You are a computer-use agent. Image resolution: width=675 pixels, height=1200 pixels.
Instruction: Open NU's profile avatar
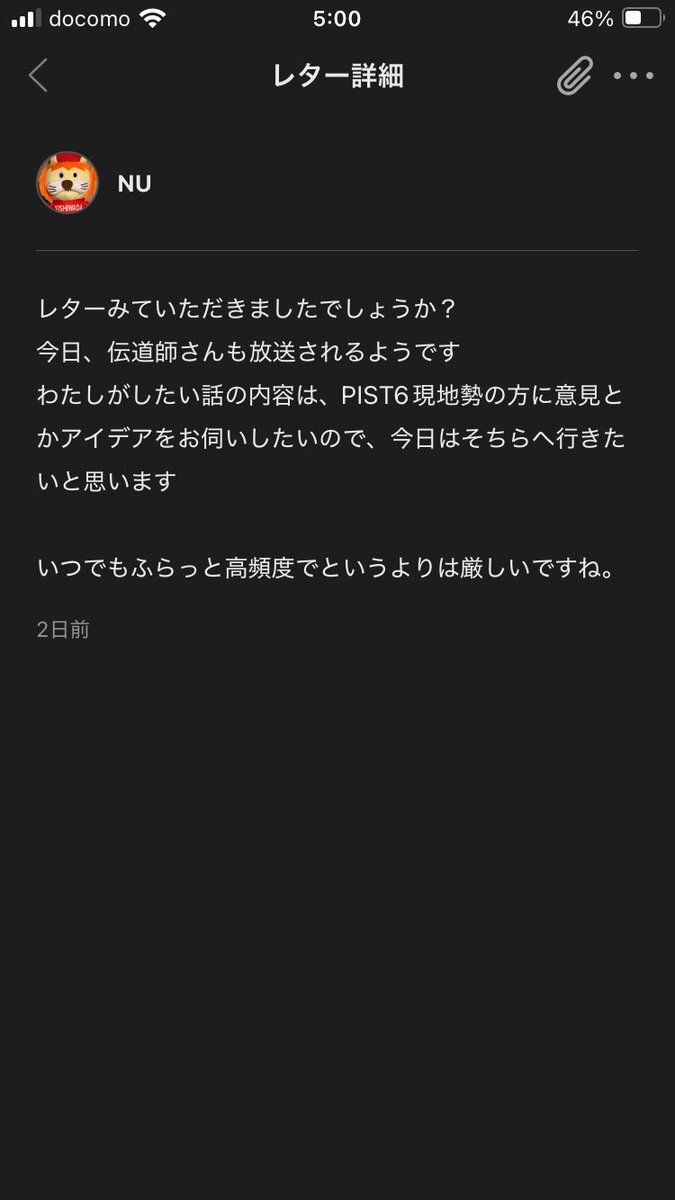(x=67, y=183)
